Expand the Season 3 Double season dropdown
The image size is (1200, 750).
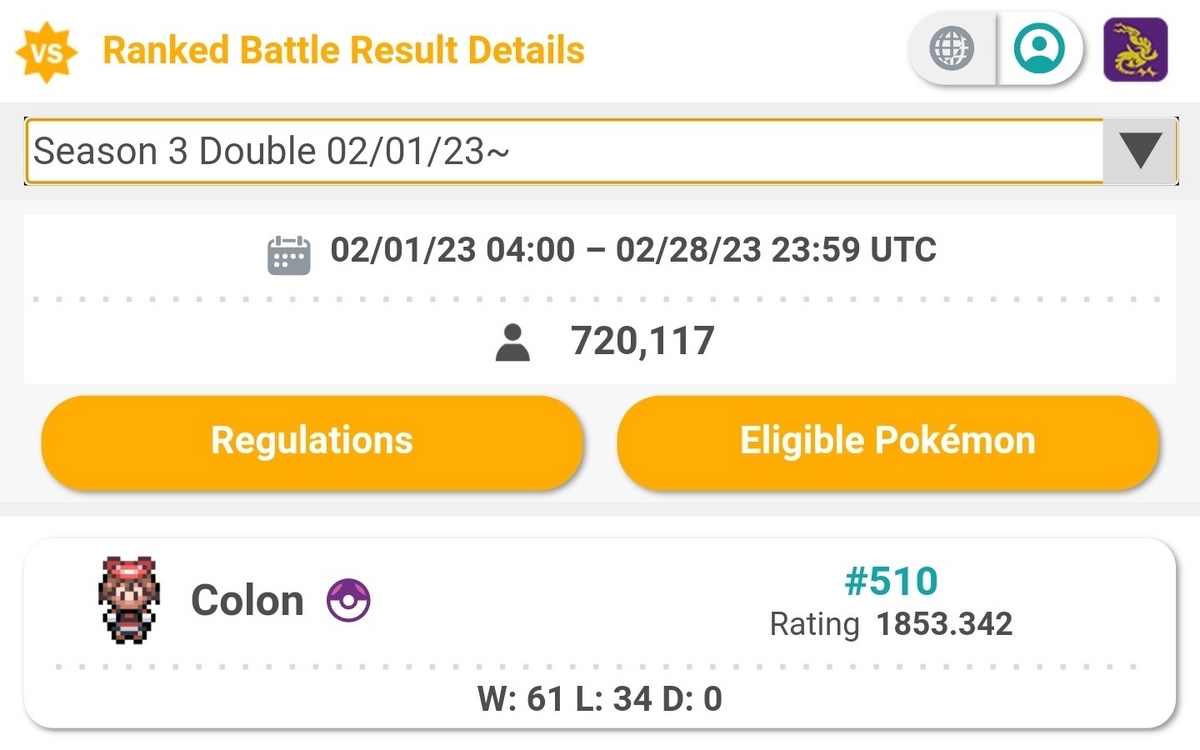pyautogui.click(x=1139, y=152)
